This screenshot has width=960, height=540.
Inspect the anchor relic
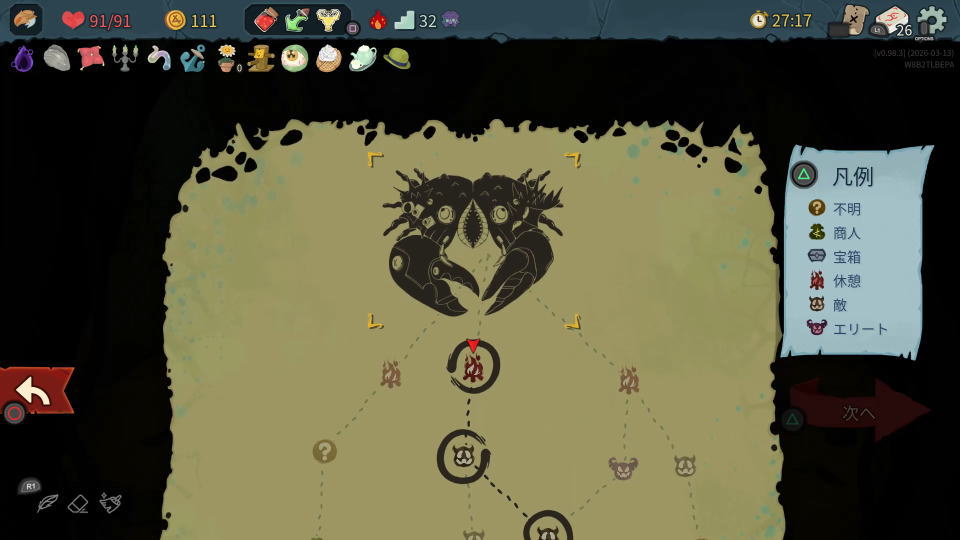click(193, 59)
